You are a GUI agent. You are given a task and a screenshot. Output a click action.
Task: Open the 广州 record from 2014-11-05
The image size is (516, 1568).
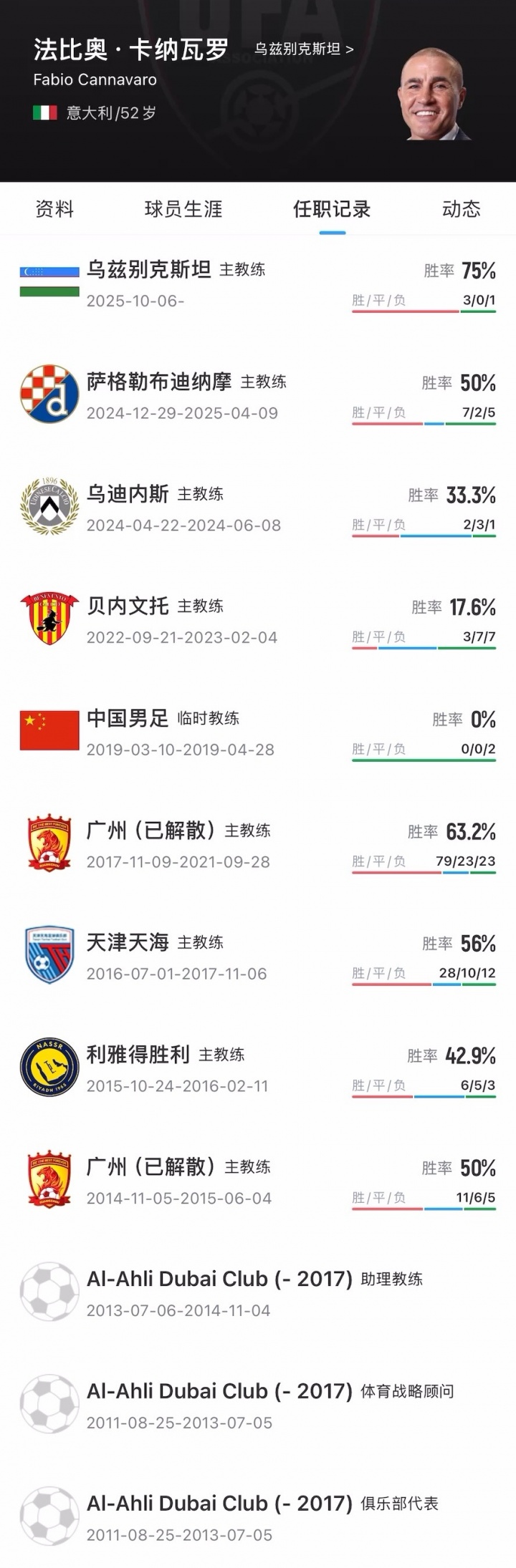[258, 1181]
